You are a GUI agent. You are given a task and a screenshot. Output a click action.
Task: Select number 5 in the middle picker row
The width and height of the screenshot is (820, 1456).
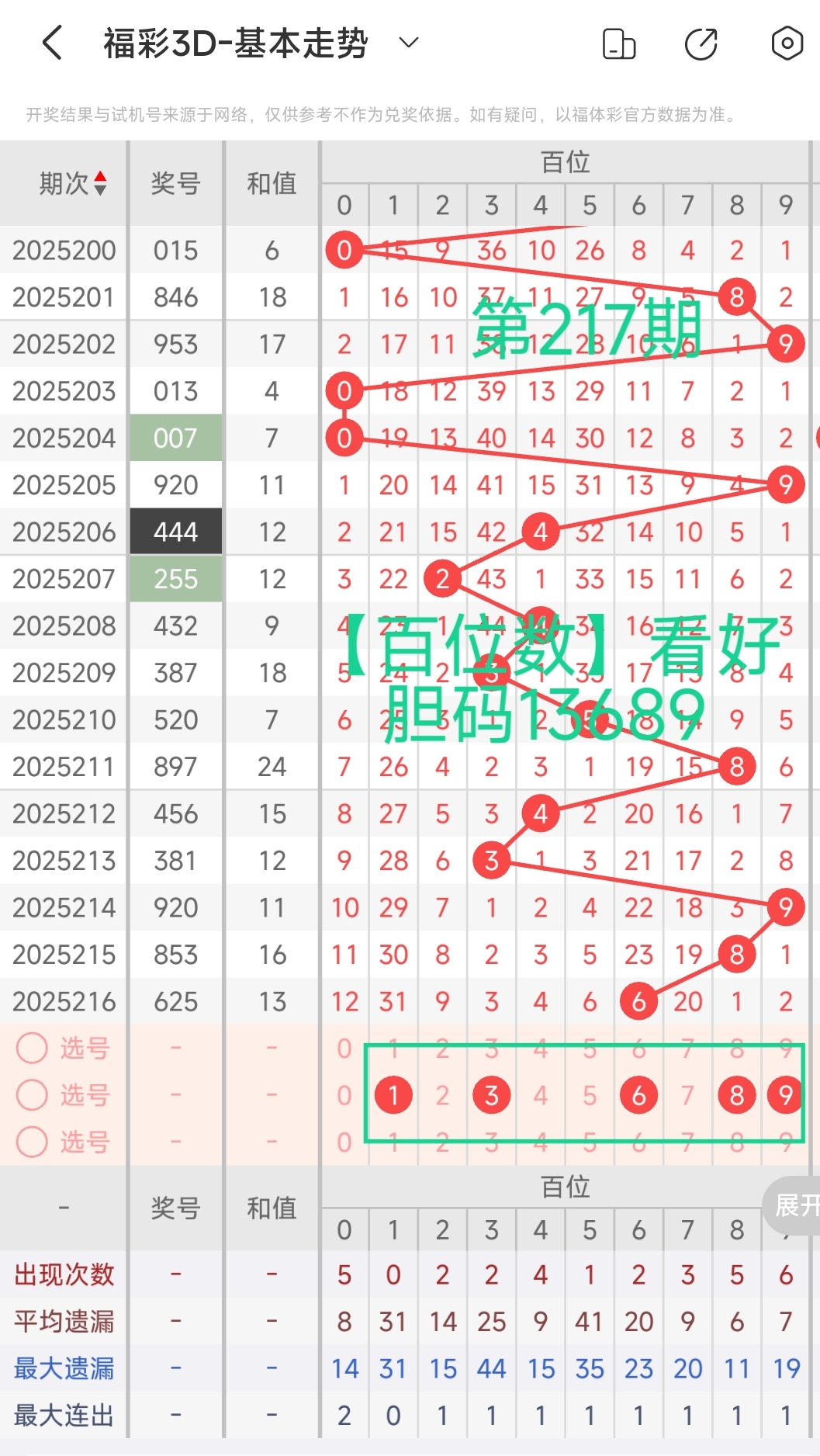[x=590, y=1095]
